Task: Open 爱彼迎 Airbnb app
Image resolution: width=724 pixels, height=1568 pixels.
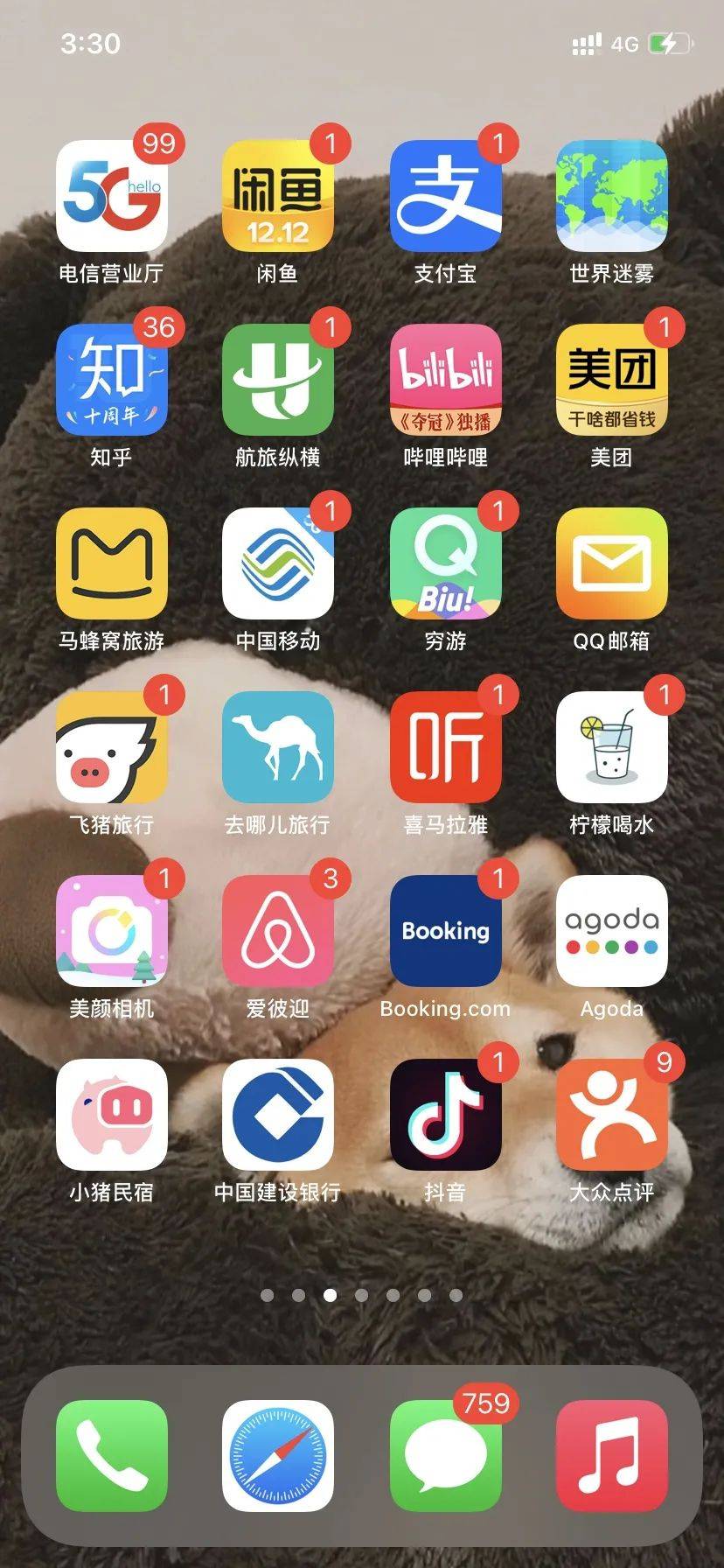Action: pos(277,931)
